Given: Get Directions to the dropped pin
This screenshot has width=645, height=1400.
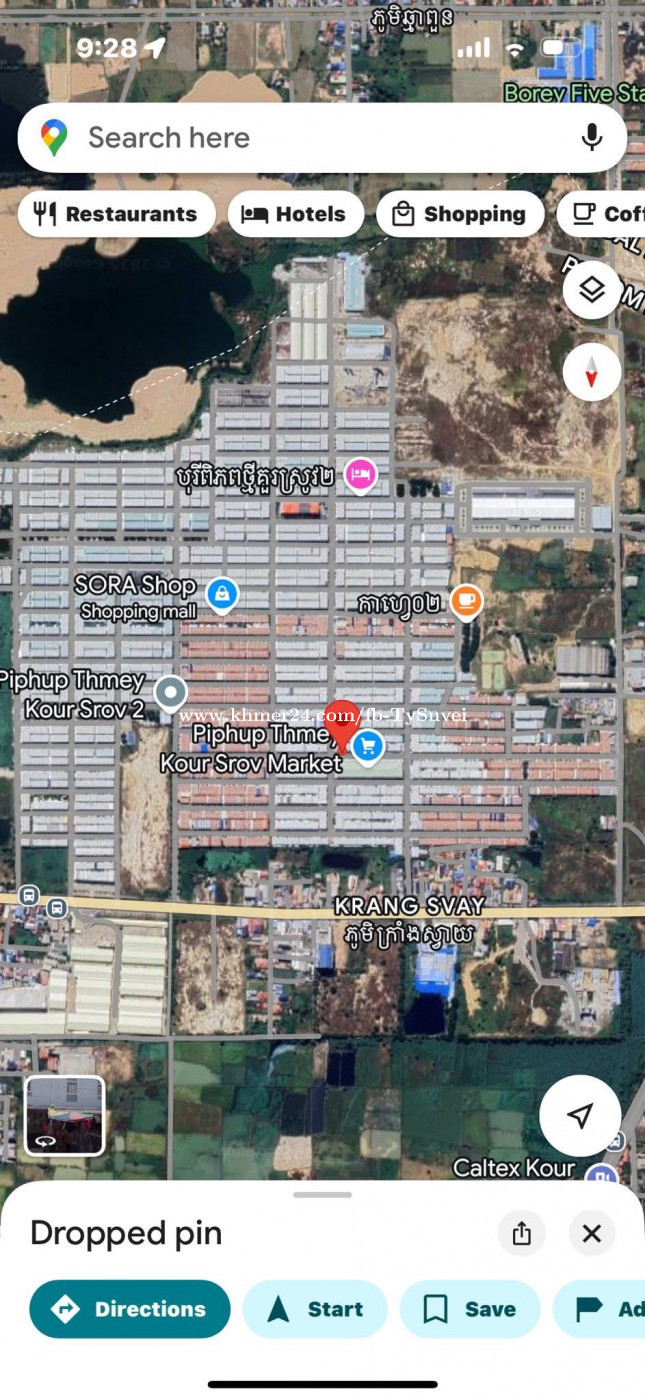Looking at the screenshot, I should [130, 1309].
